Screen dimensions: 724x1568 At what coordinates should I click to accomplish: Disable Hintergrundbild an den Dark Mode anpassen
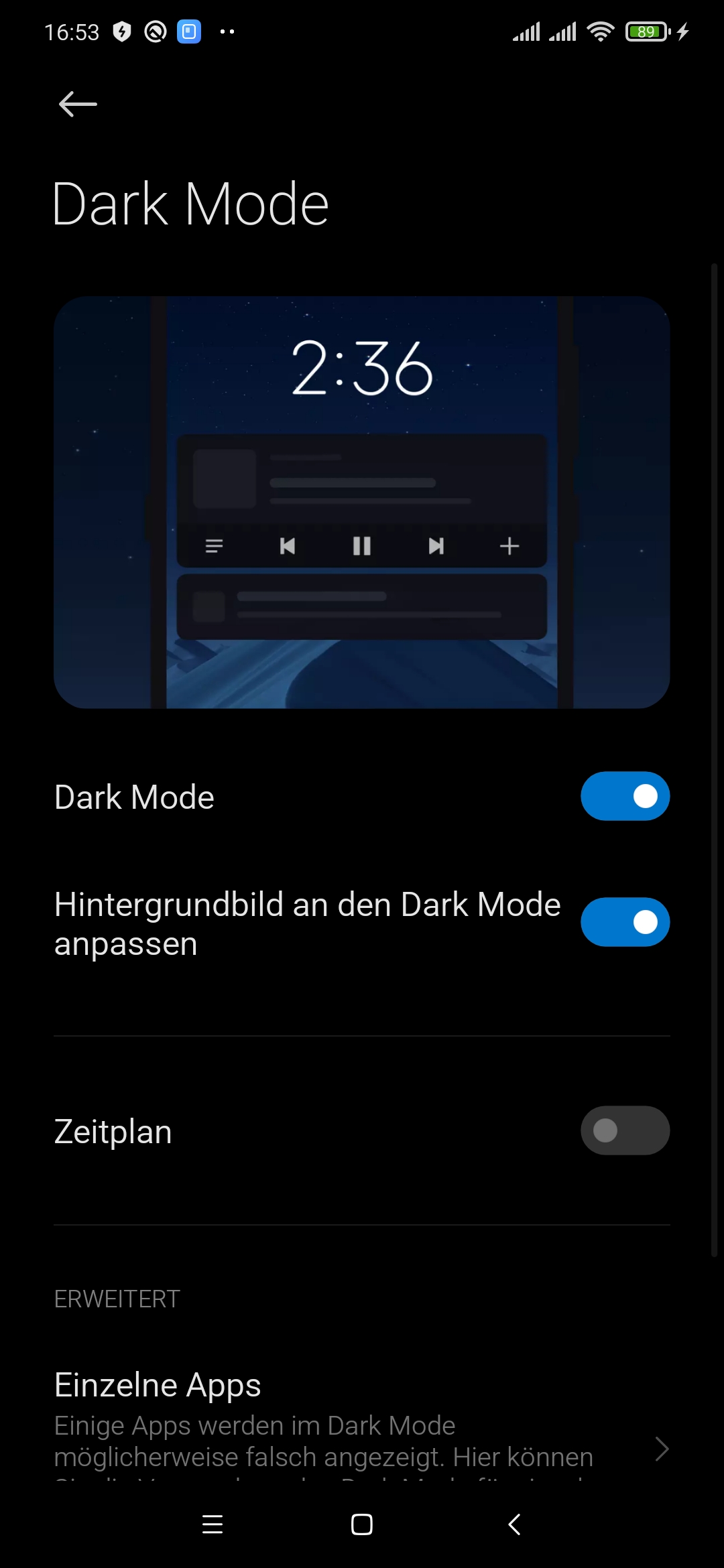[625, 922]
